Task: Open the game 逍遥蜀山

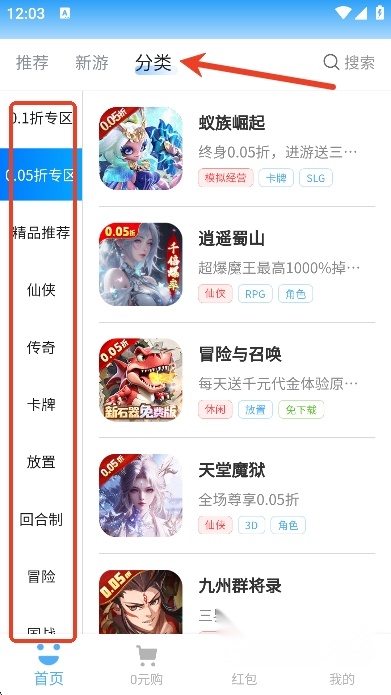Action: coord(237,264)
